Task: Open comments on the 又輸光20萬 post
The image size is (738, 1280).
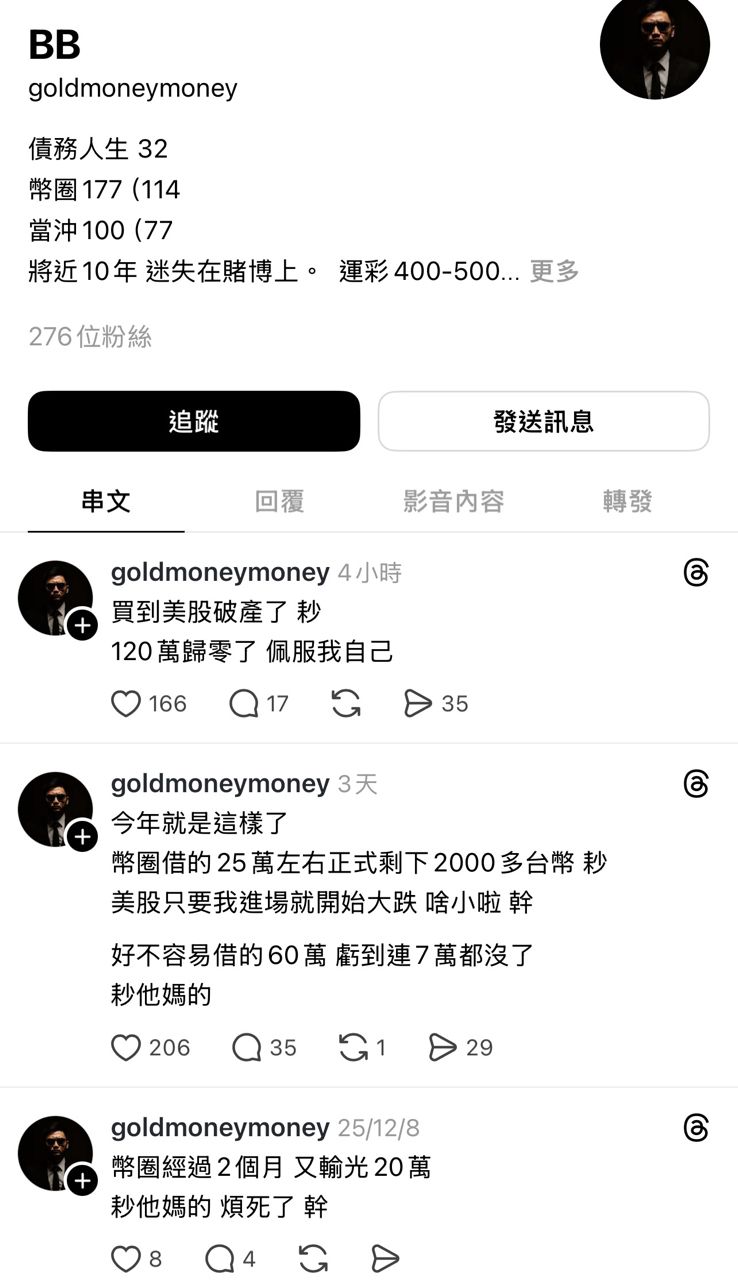Action: (219, 1259)
